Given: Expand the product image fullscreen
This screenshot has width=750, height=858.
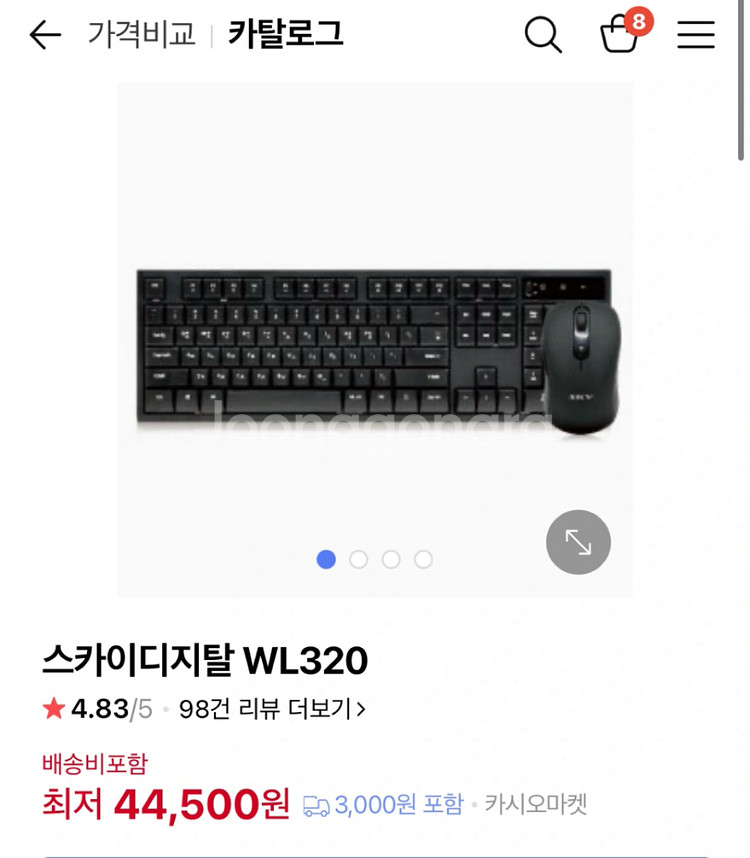Looking at the screenshot, I should [578, 542].
